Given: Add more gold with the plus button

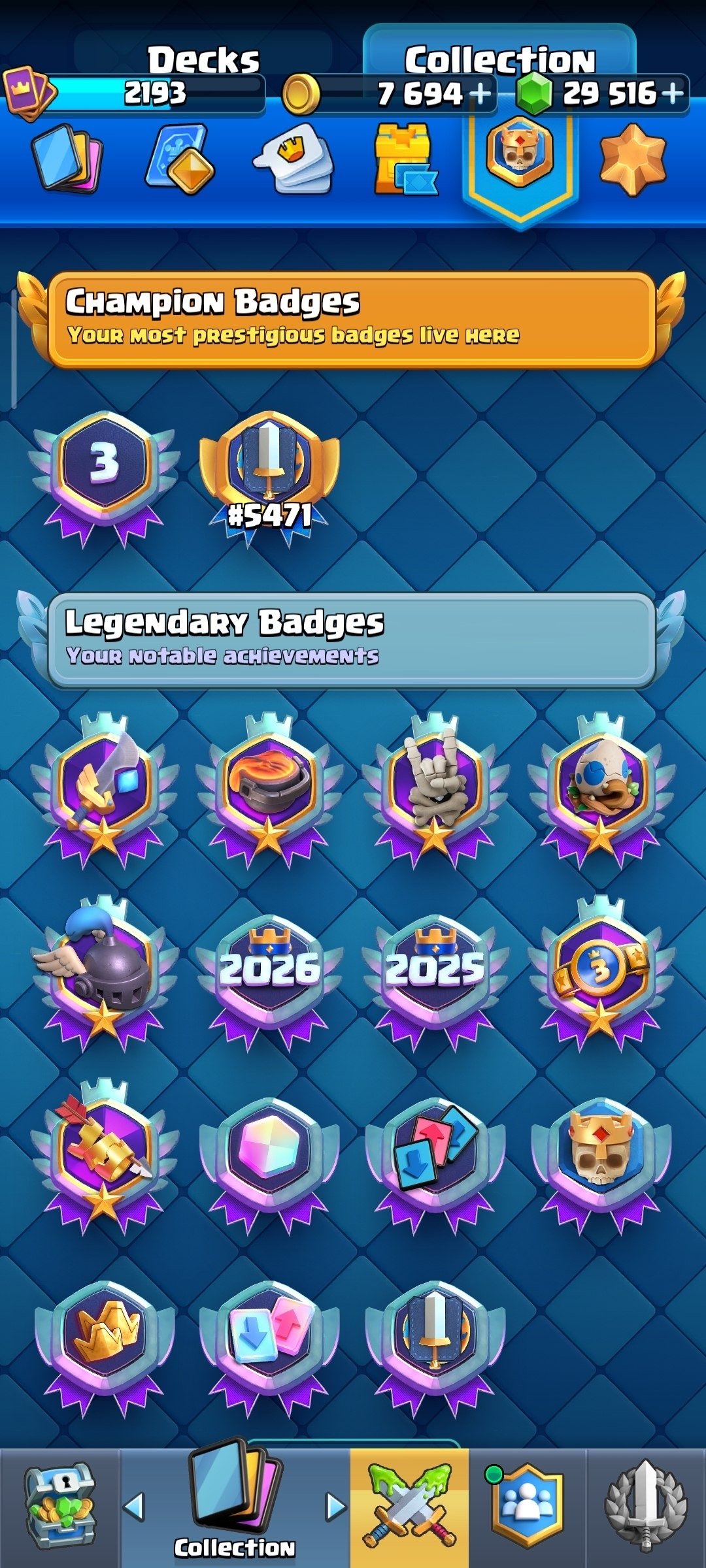Looking at the screenshot, I should pyautogui.click(x=480, y=94).
